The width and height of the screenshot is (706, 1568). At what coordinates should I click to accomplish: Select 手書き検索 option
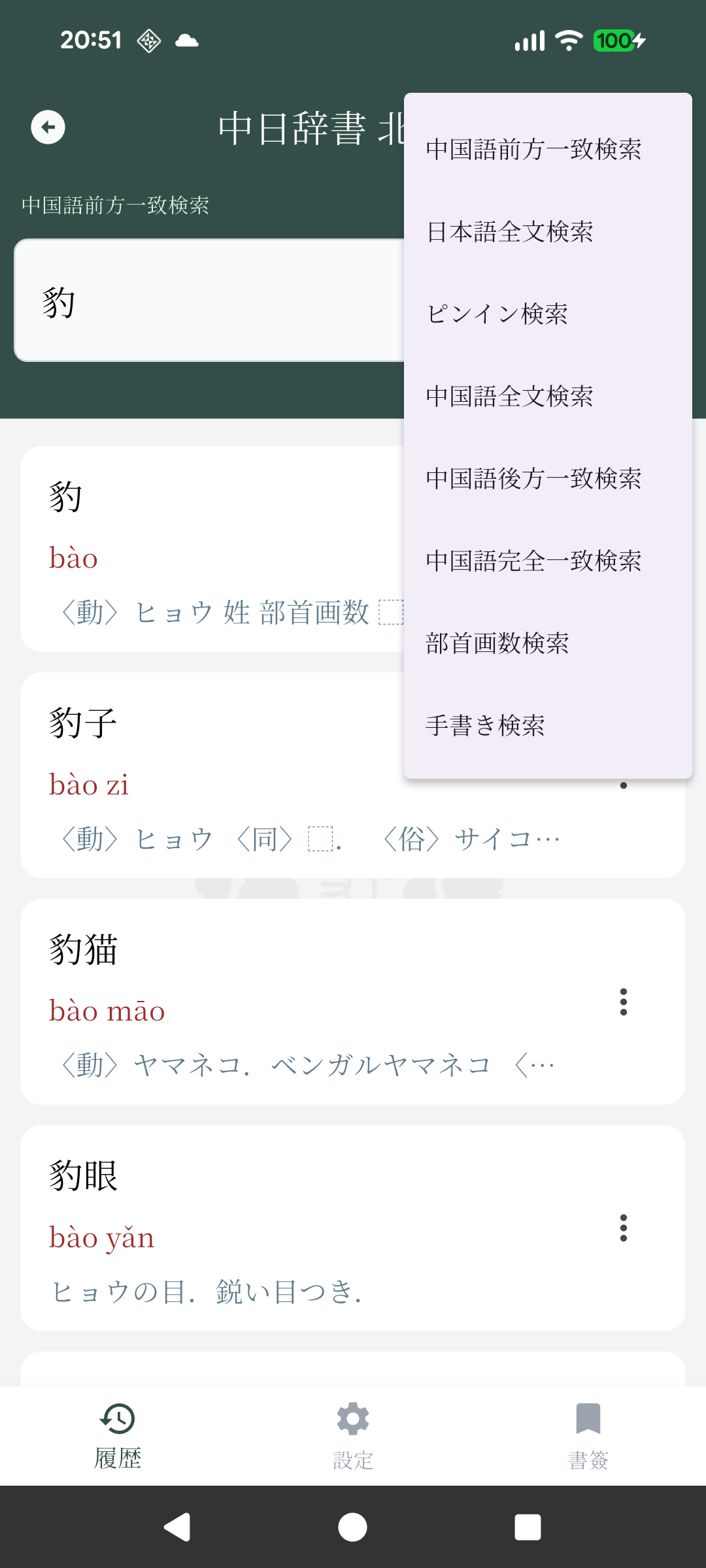tap(485, 726)
